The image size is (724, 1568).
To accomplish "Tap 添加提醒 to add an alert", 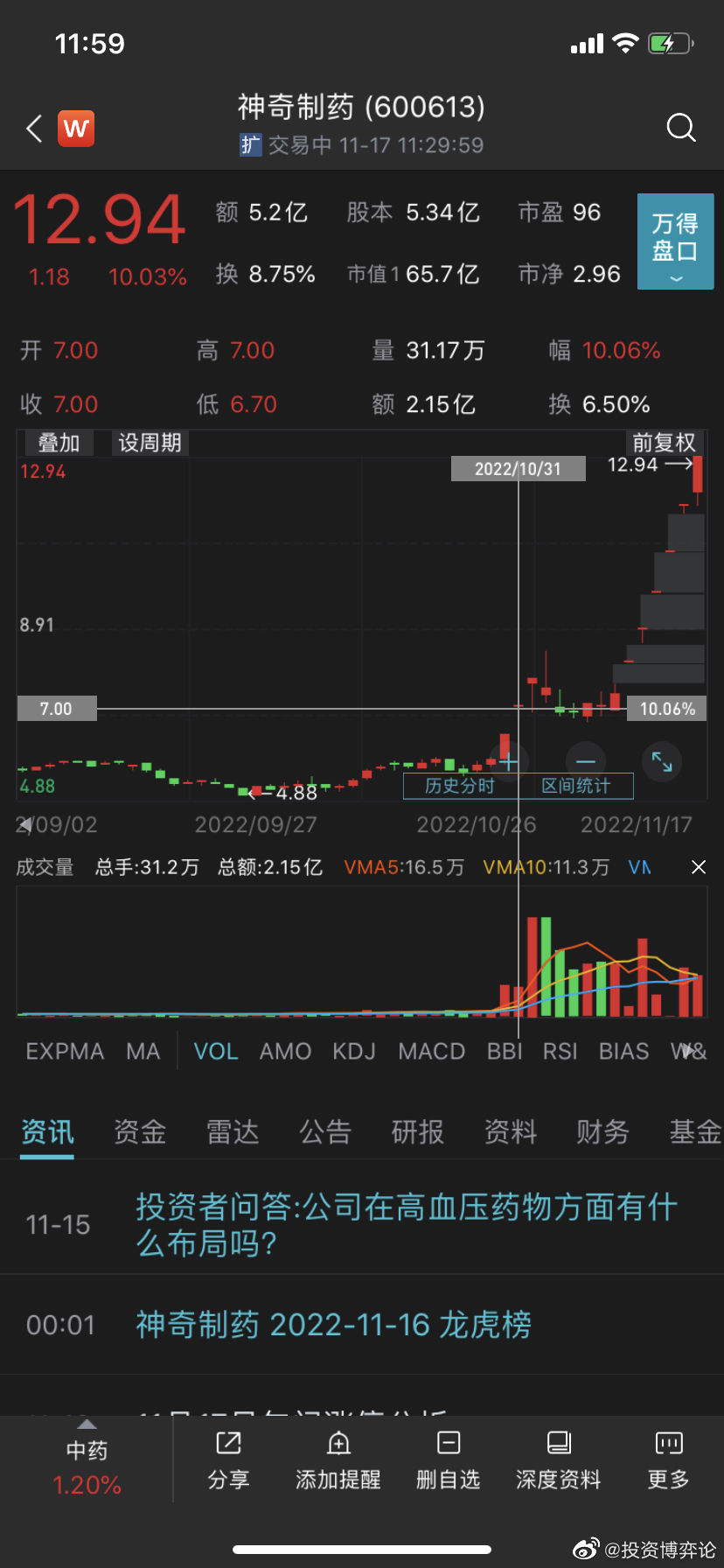I will coord(338,1459).
